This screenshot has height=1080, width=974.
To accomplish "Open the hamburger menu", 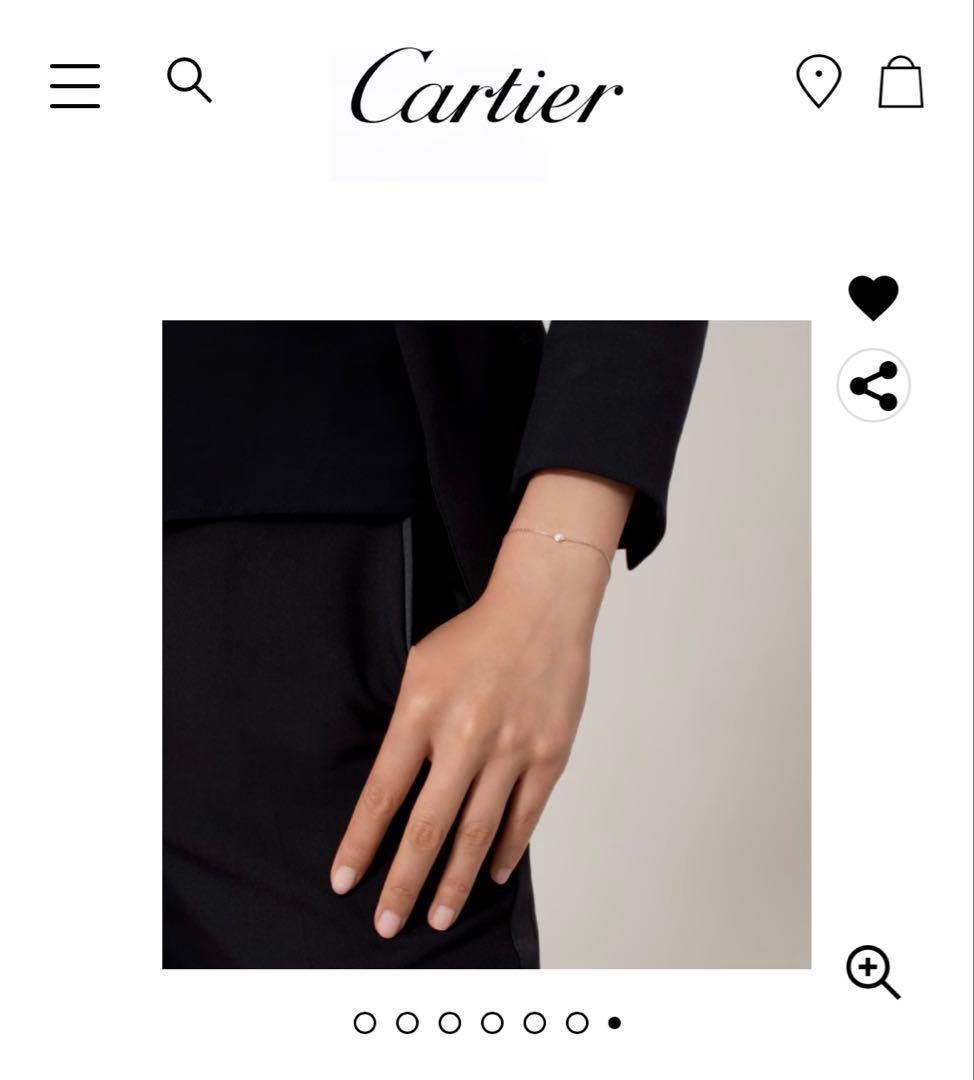I will coord(75,85).
